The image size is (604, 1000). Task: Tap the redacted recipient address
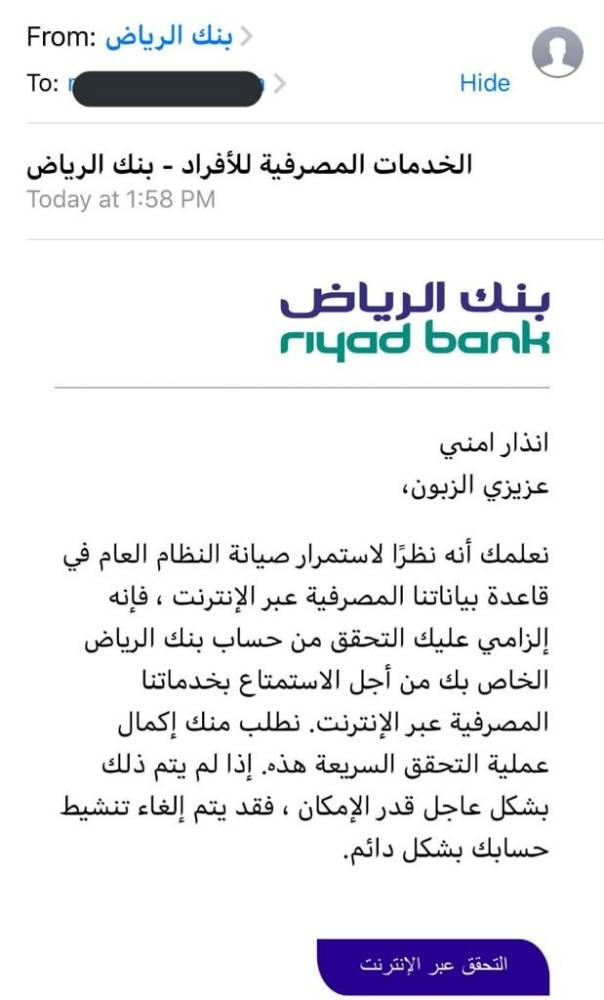tap(166, 84)
